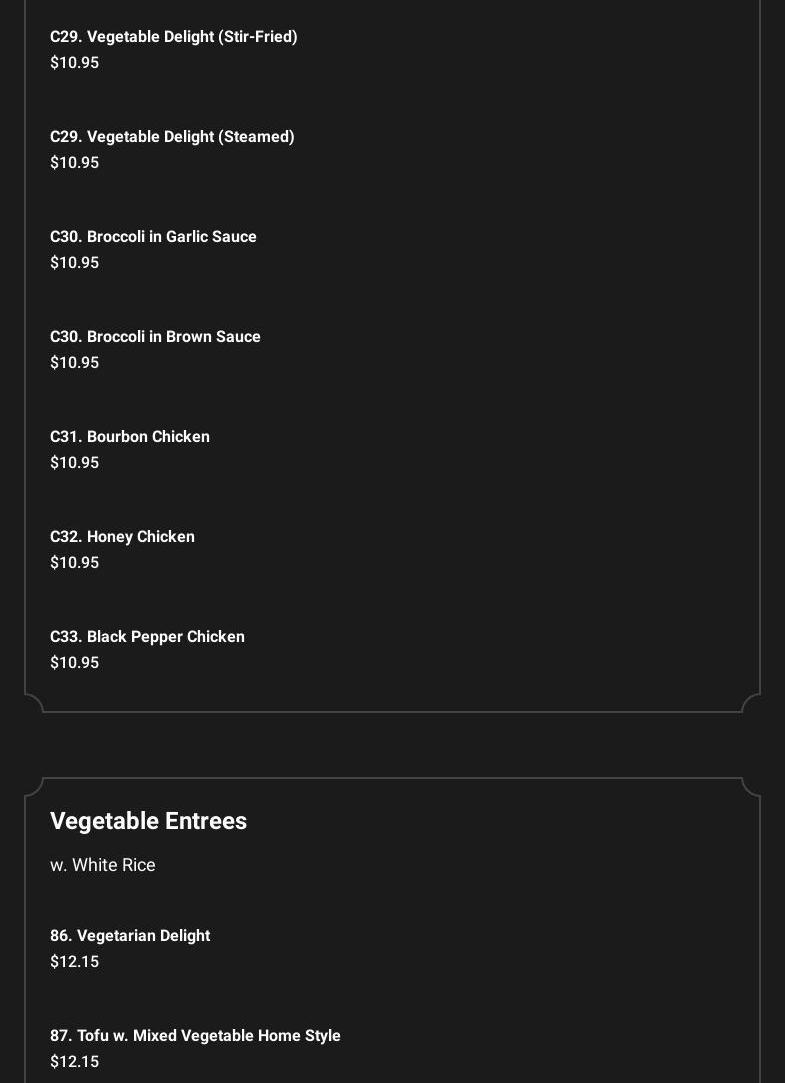Image resolution: width=785 pixels, height=1083 pixels.
Task: Open C29. Vegetable Delight (Stir-Fried) item
Action: pyautogui.click(x=174, y=37)
